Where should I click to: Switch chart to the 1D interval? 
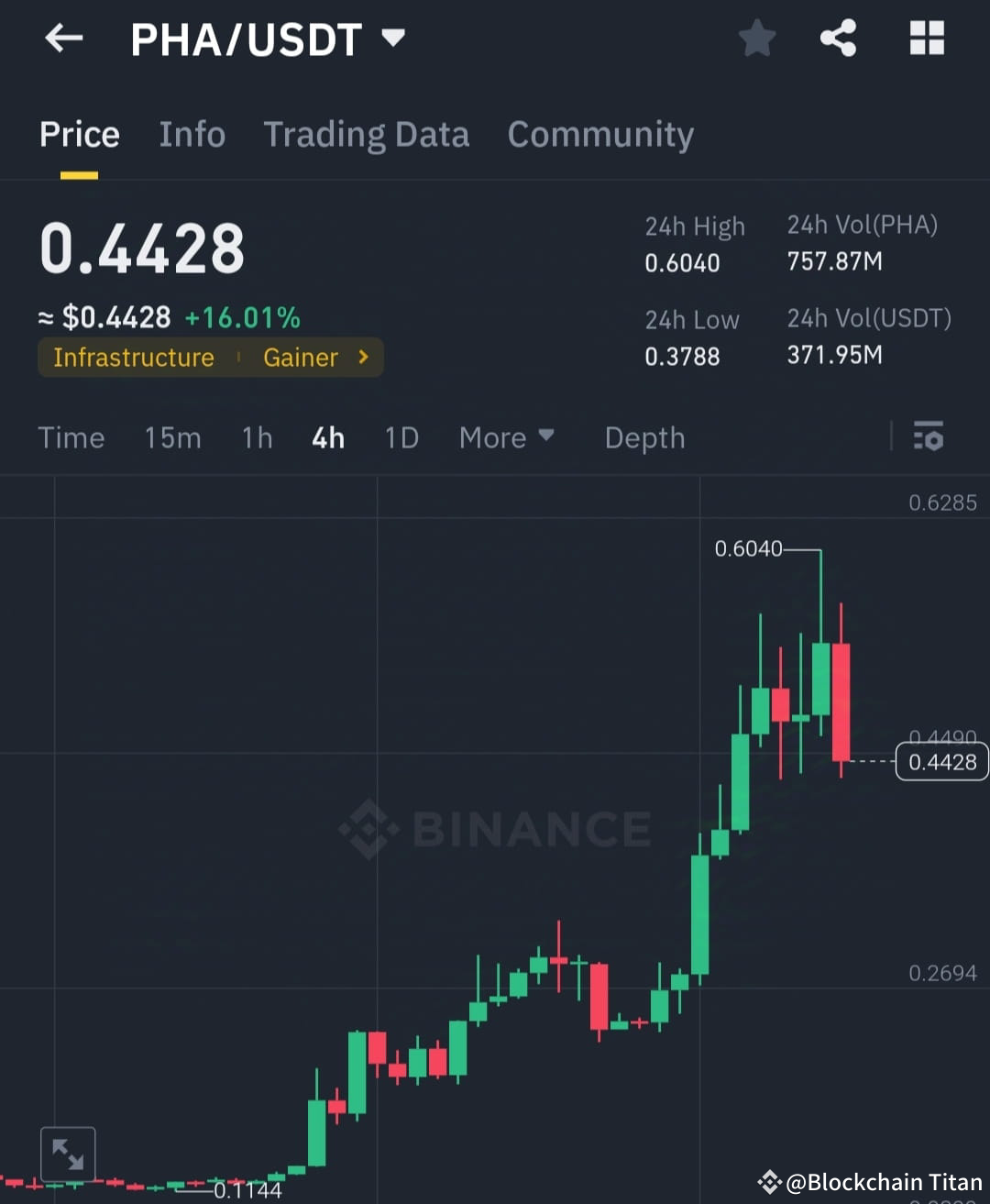pyautogui.click(x=401, y=437)
